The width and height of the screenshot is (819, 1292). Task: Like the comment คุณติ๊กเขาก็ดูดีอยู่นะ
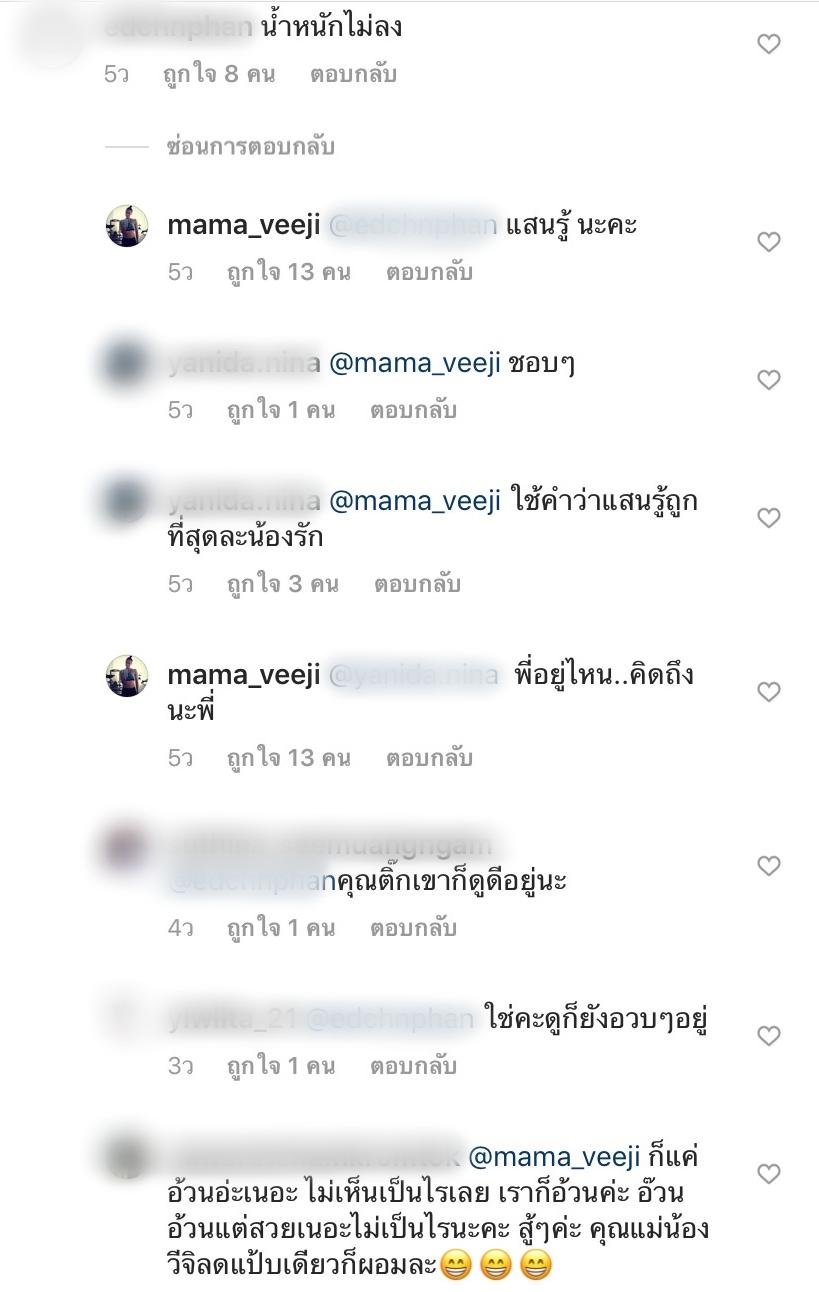tap(768, 866)
